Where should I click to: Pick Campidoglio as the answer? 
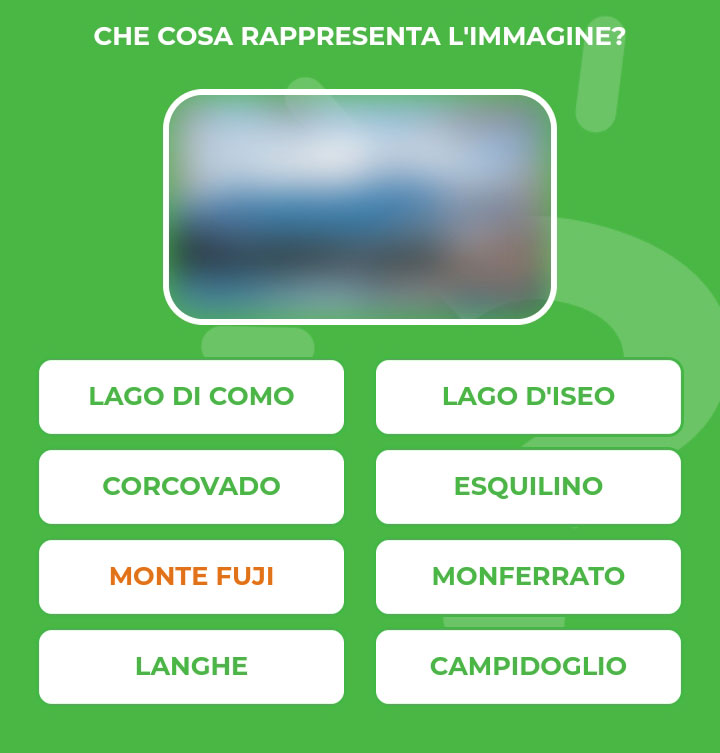pyautogui.click(x=528, y=667)
